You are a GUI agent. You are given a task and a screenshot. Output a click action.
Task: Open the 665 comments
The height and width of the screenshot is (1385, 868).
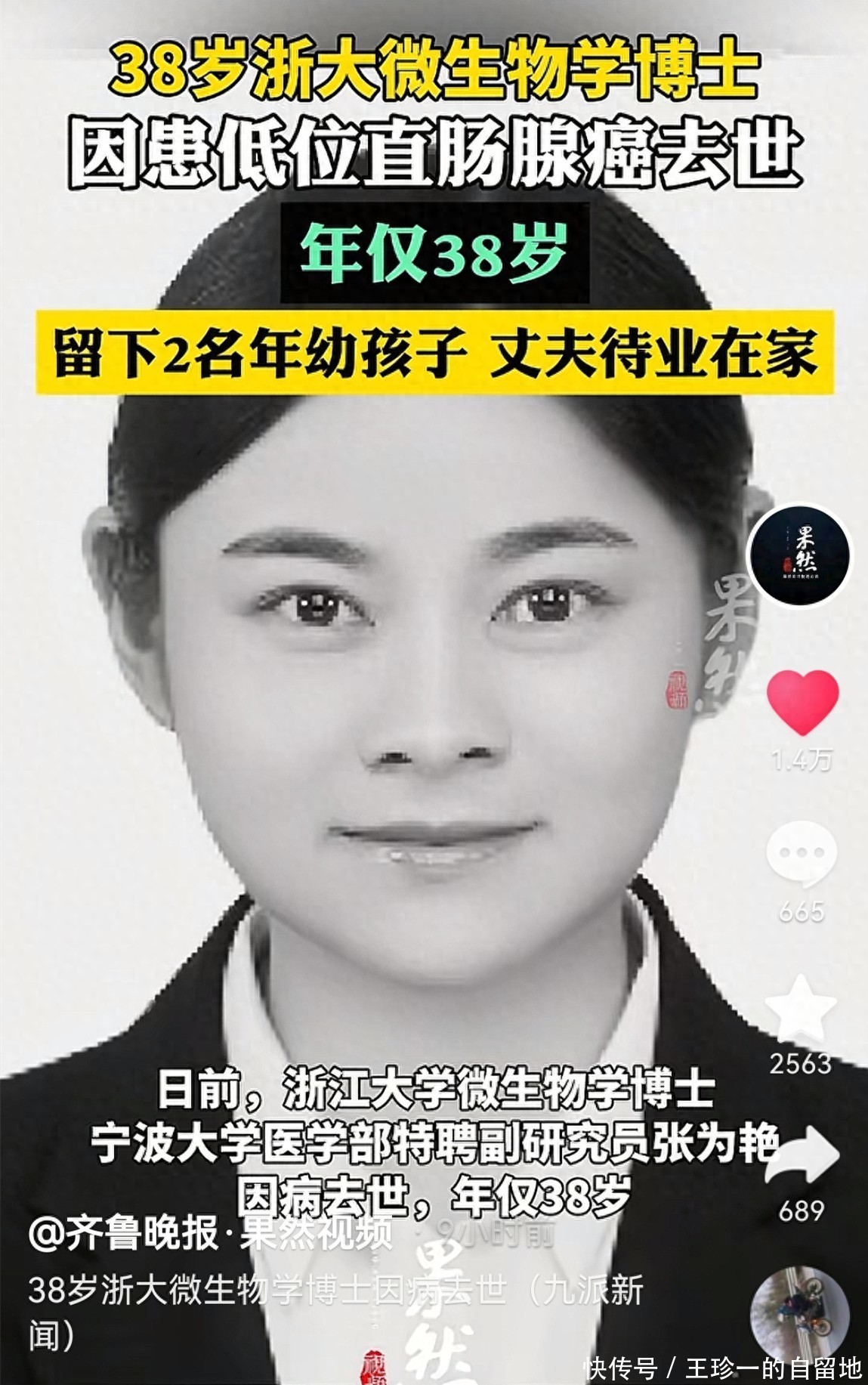point(802,855)
